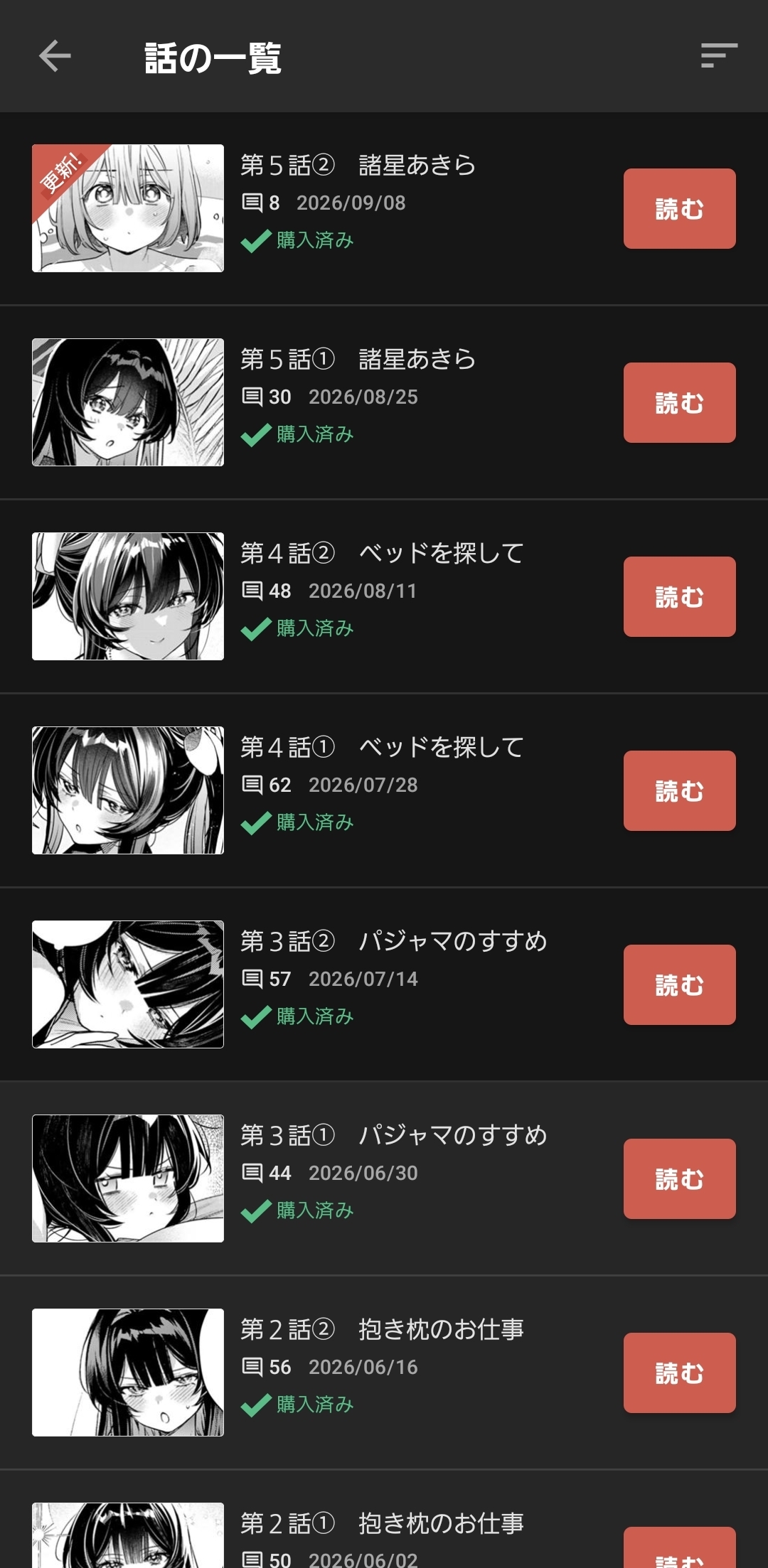Read 第4話② ベッドを探して
768x1568 pixels.
[x=679, y=596]
